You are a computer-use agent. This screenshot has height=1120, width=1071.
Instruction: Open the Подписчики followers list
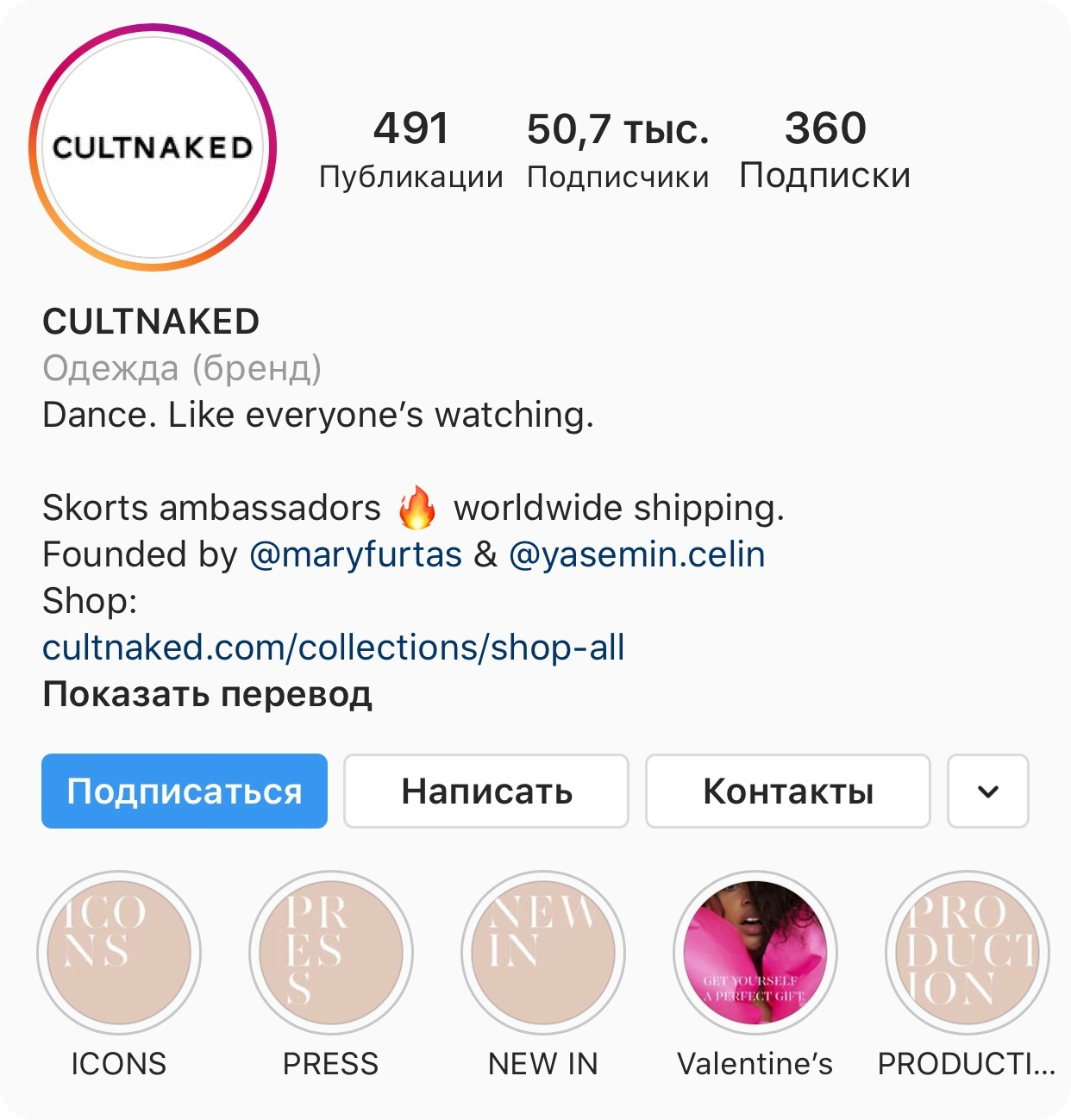point(617,150)
